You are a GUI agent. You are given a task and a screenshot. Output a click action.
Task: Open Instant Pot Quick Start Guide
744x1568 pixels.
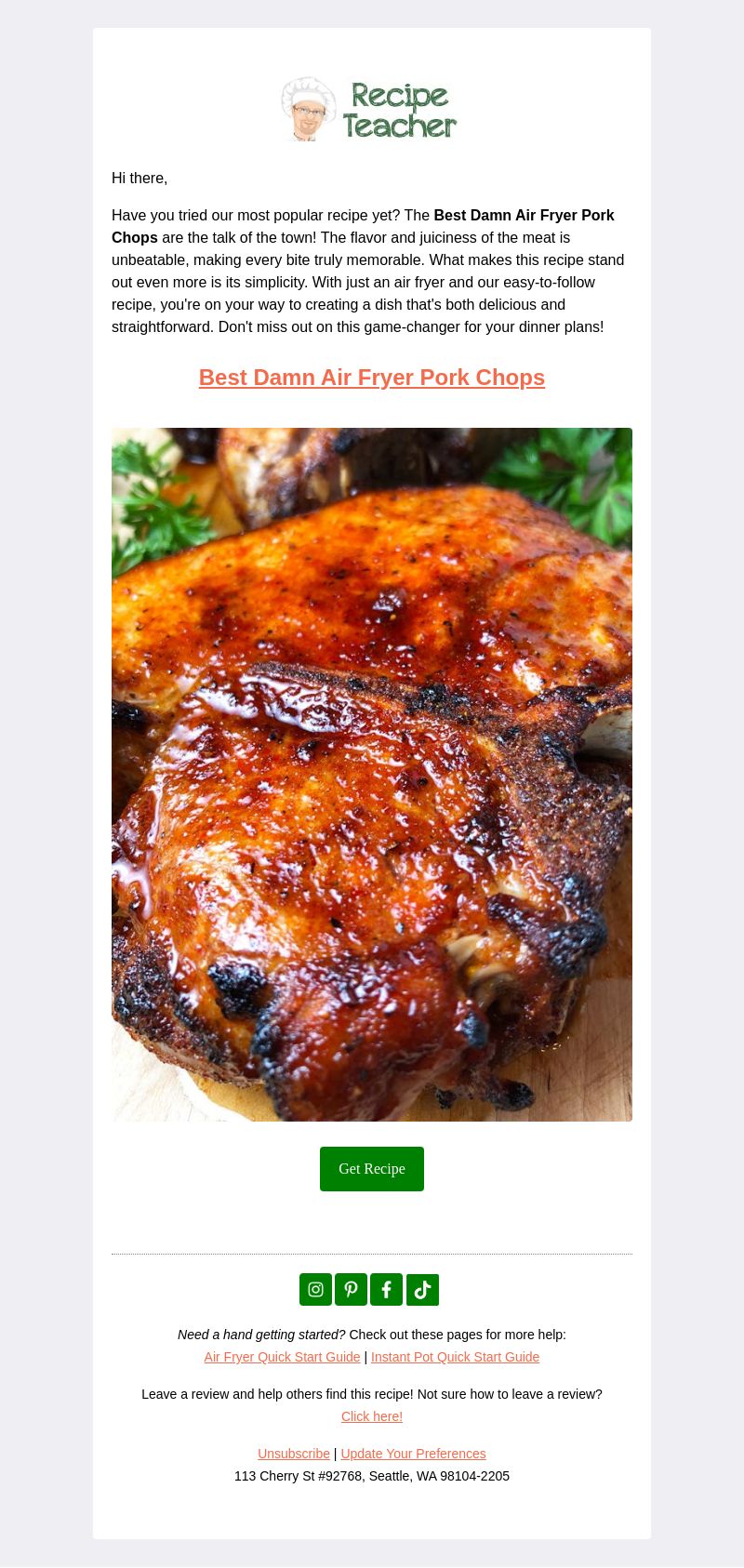tap(455, 1357)
